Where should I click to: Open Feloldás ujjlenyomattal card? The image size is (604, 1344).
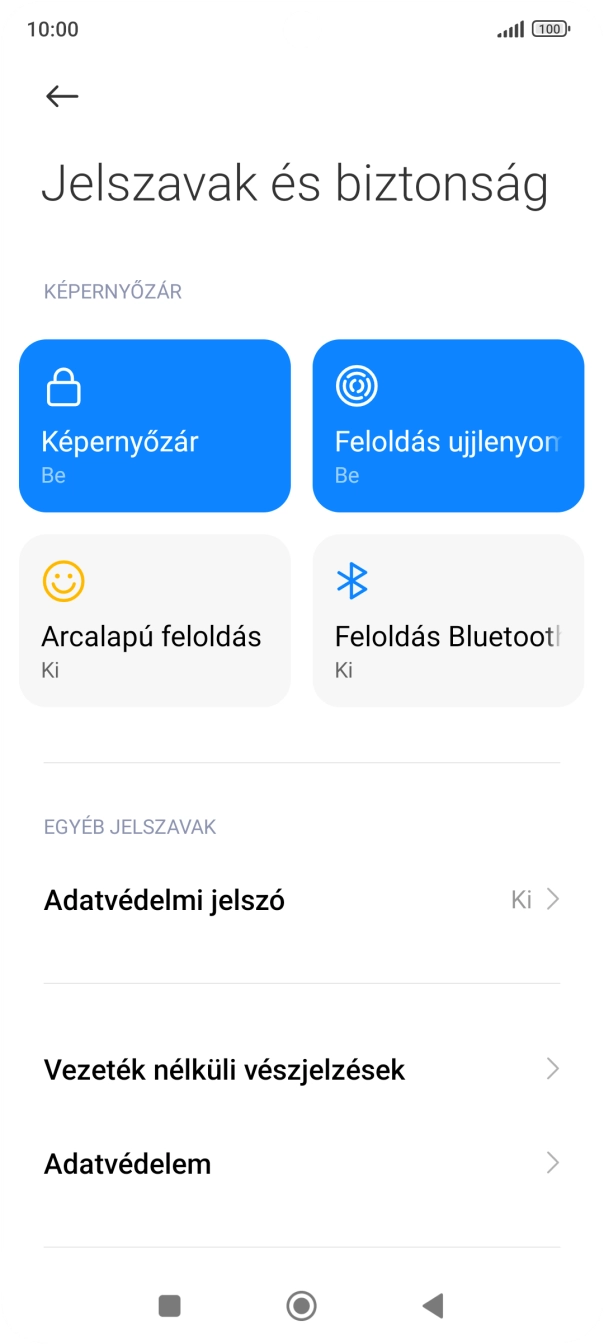448,426
